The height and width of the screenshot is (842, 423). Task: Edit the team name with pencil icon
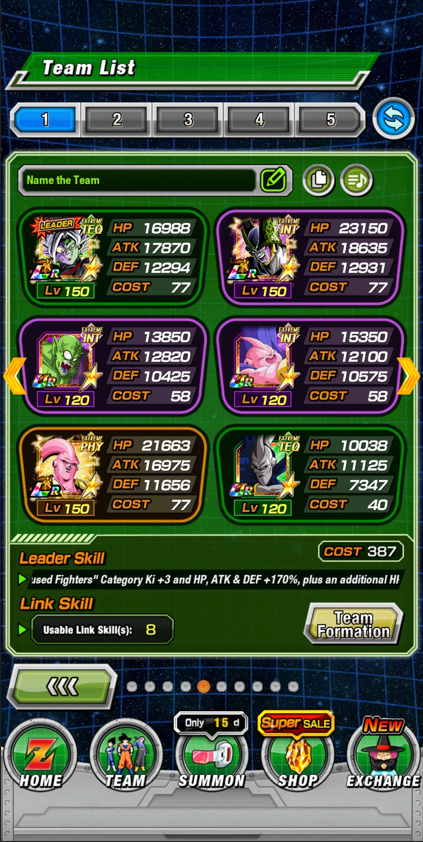pos(273,180)
